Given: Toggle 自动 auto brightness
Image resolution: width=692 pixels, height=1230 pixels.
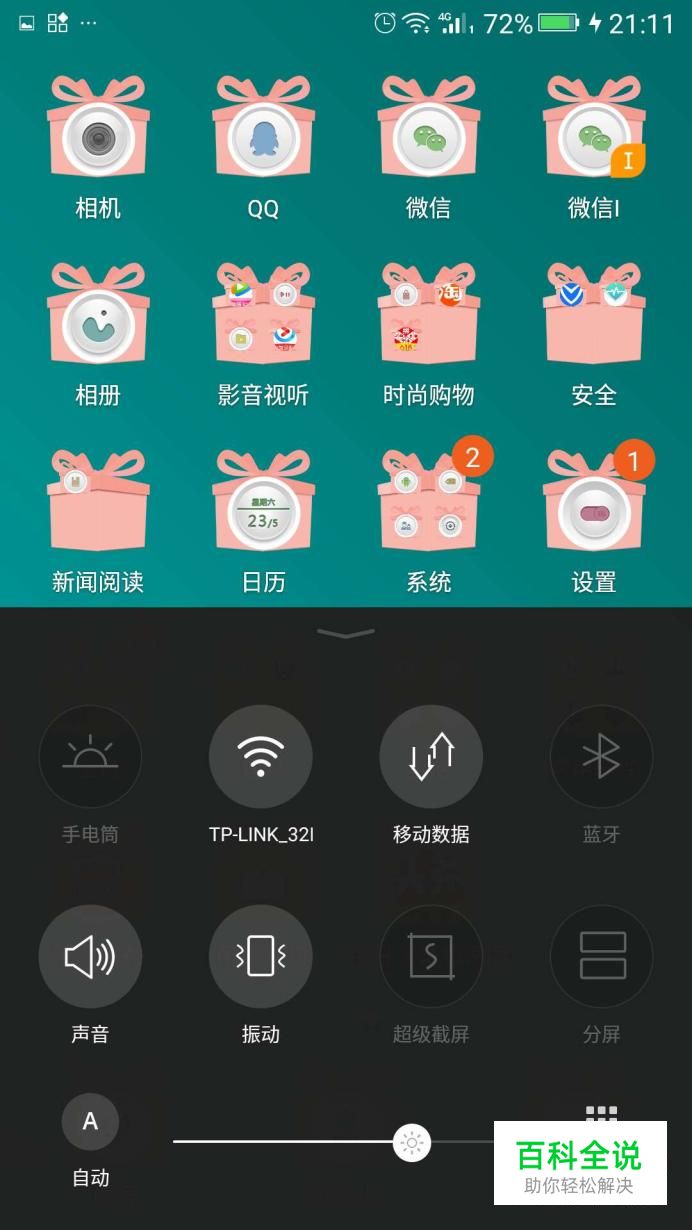Looking at the screenshot, I should [90, 1122].
